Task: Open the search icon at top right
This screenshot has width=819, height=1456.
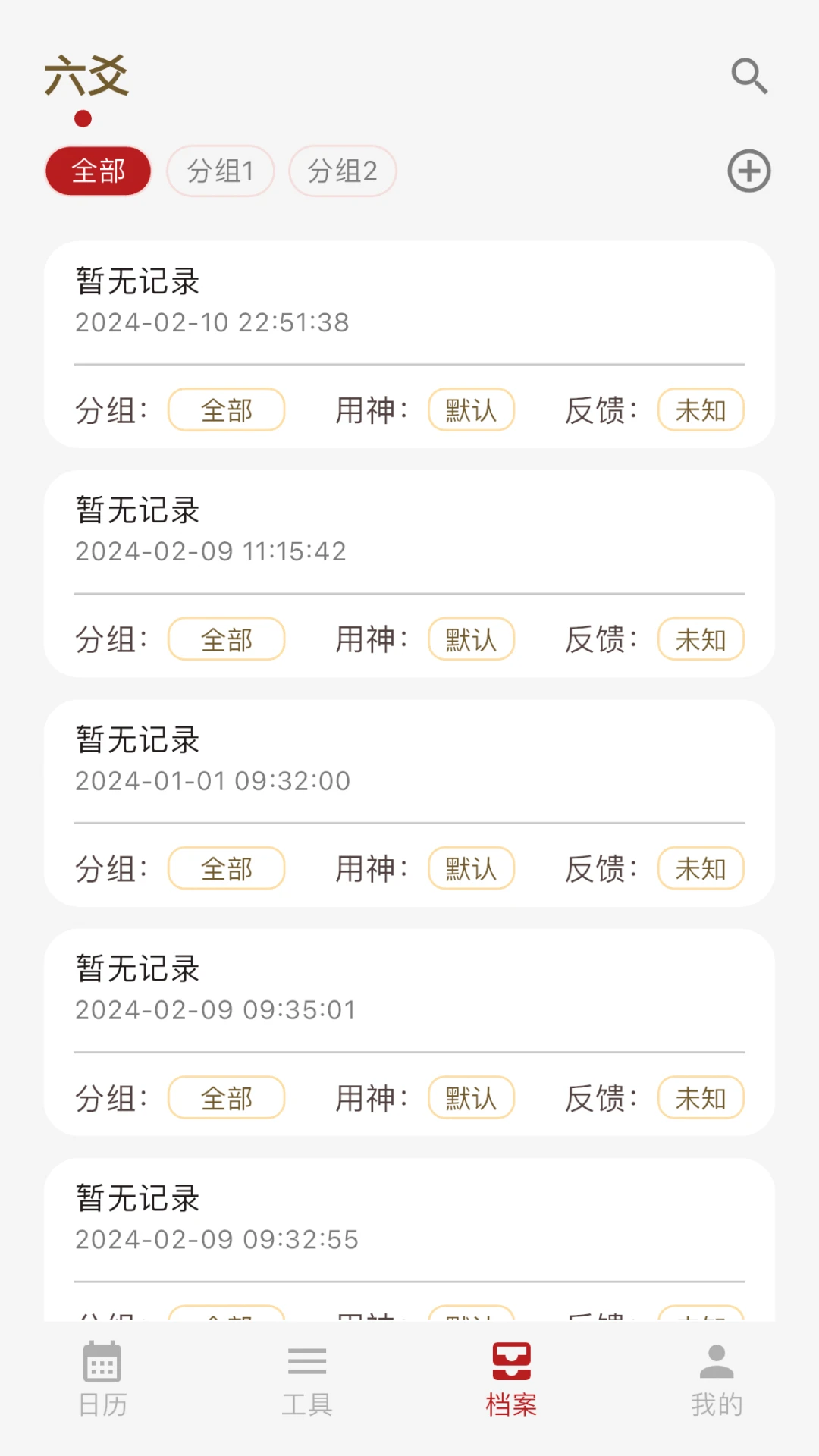Action: [749, 76]
